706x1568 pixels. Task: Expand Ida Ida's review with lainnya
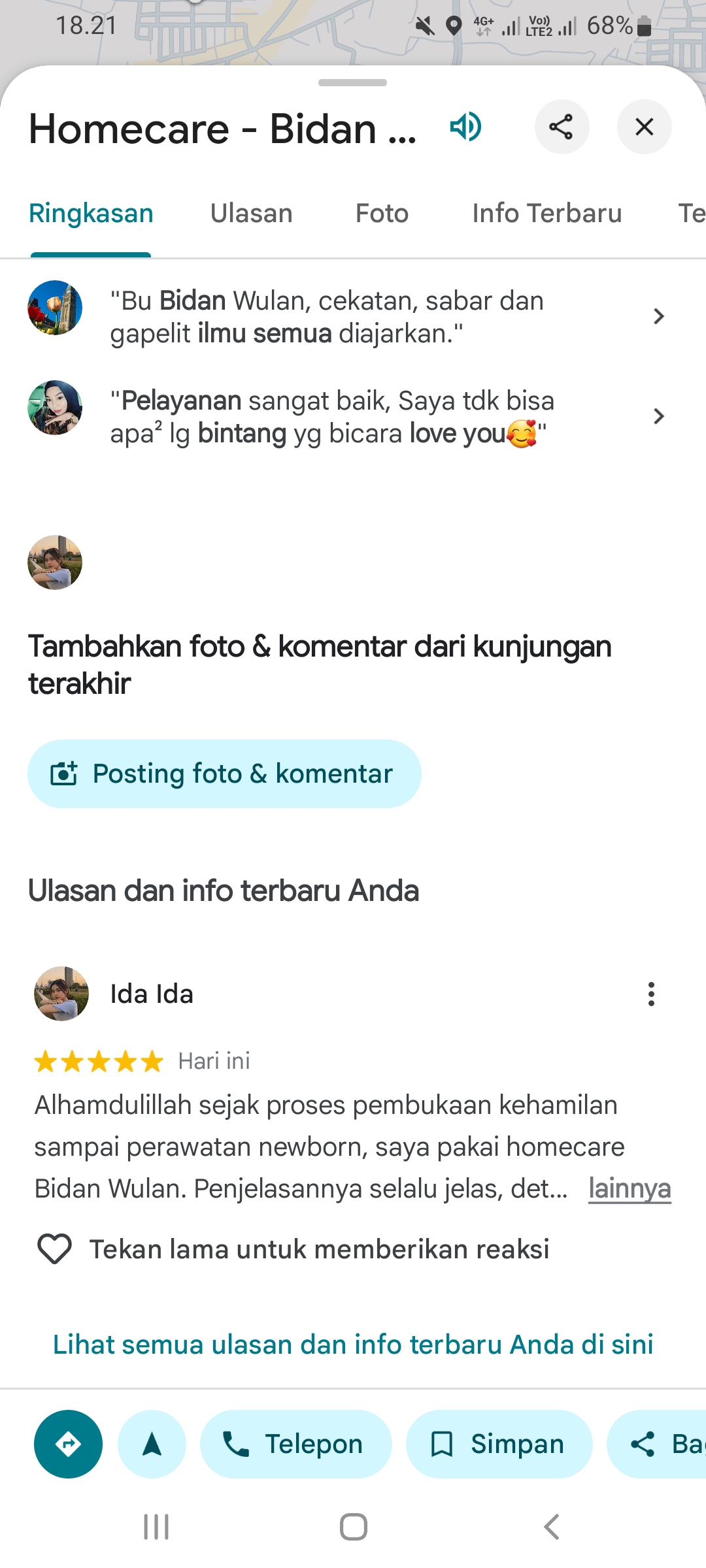pos(629,1188)
